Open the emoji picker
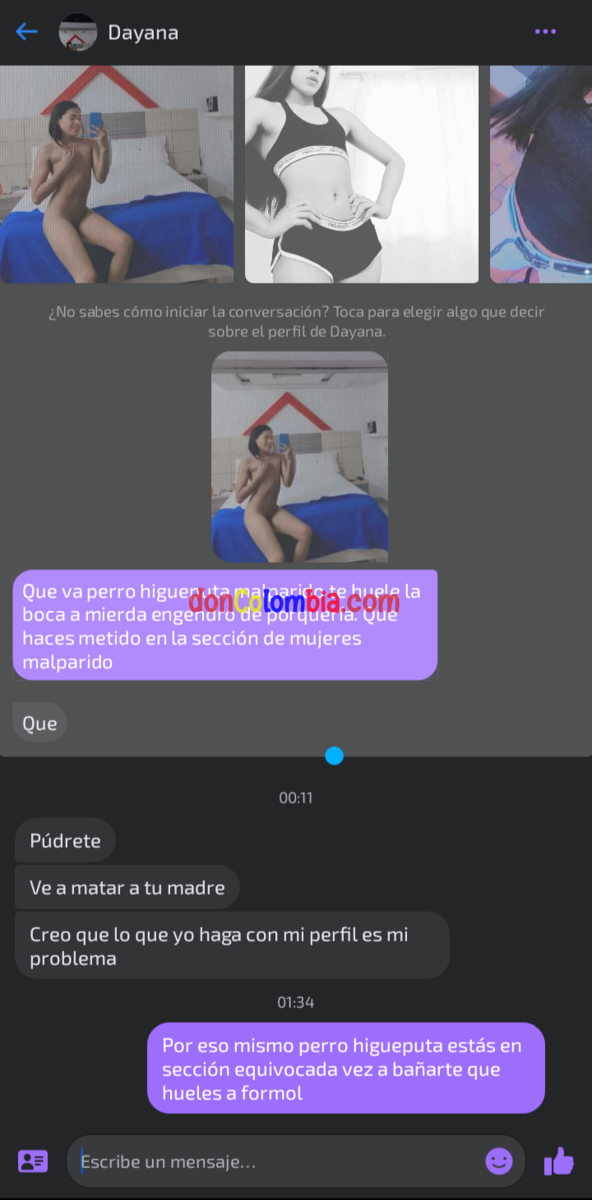 [499, 1161]
